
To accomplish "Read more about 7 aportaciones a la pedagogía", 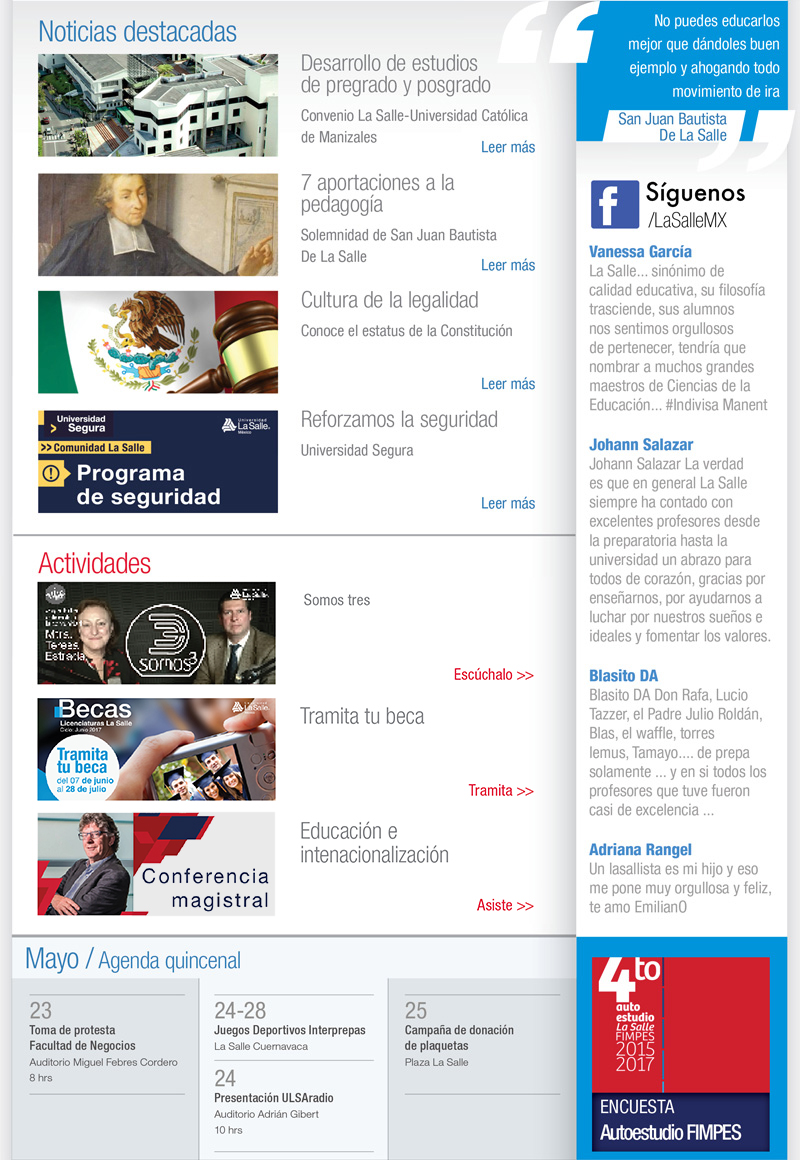I will [x=508, y=265].
